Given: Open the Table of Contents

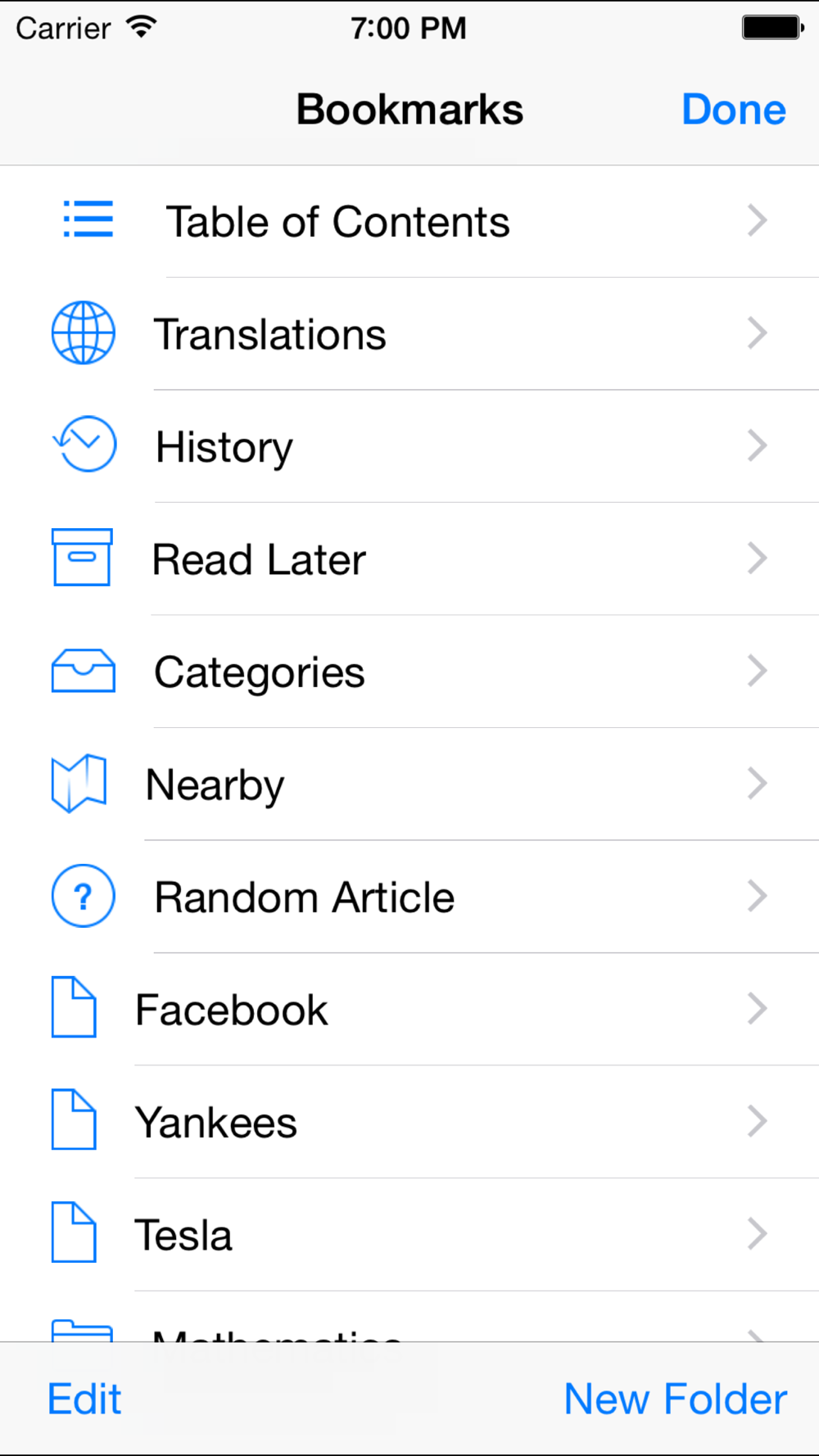Looking at the screenshot, I should 409,221.
